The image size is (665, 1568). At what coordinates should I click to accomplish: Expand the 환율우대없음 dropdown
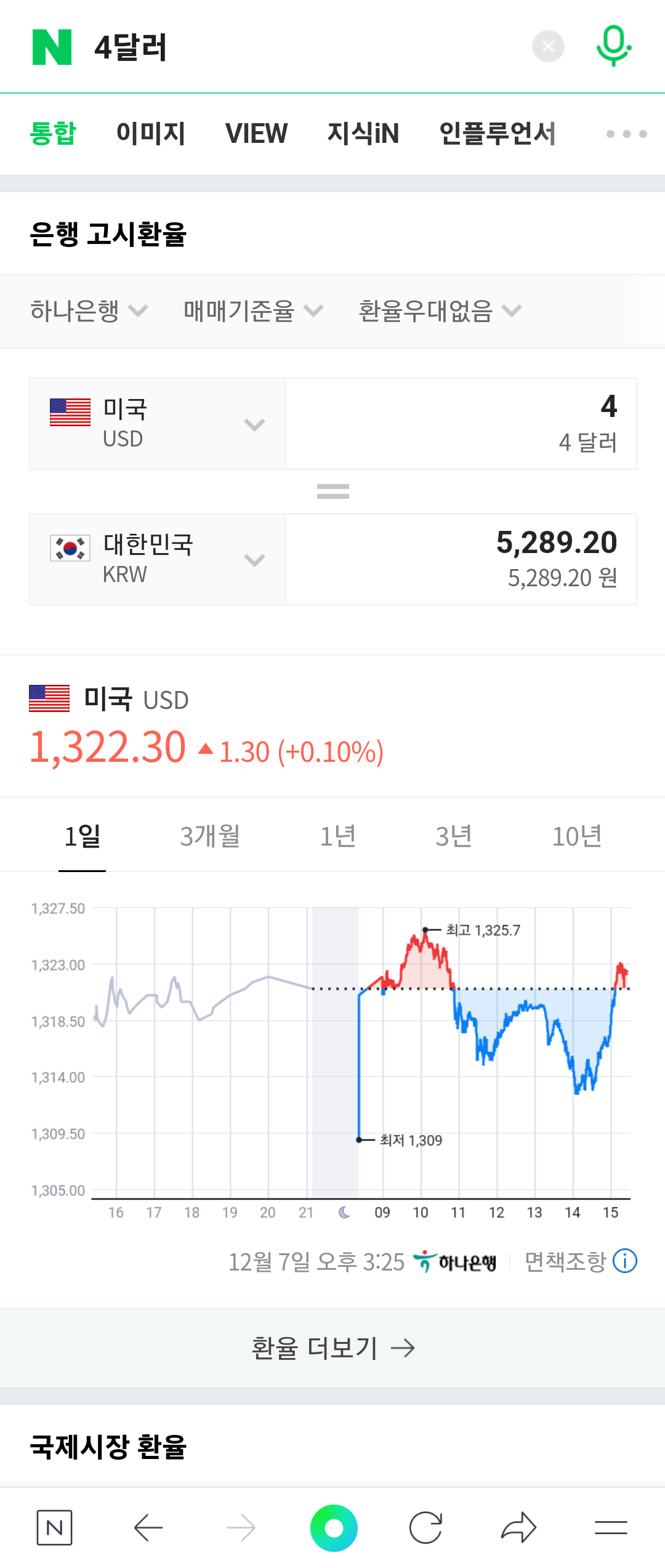point(440,311)
